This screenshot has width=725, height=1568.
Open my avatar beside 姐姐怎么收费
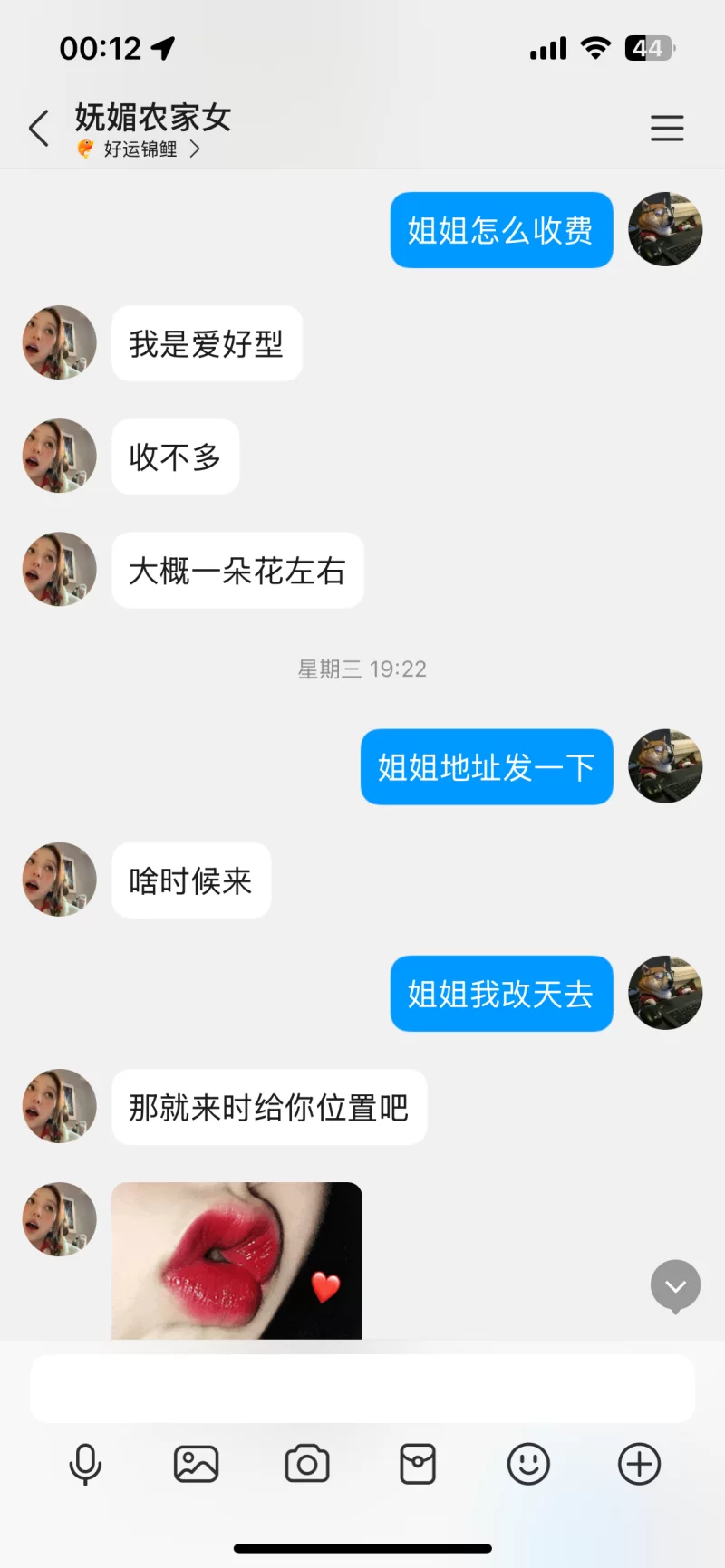pos(665,229)
